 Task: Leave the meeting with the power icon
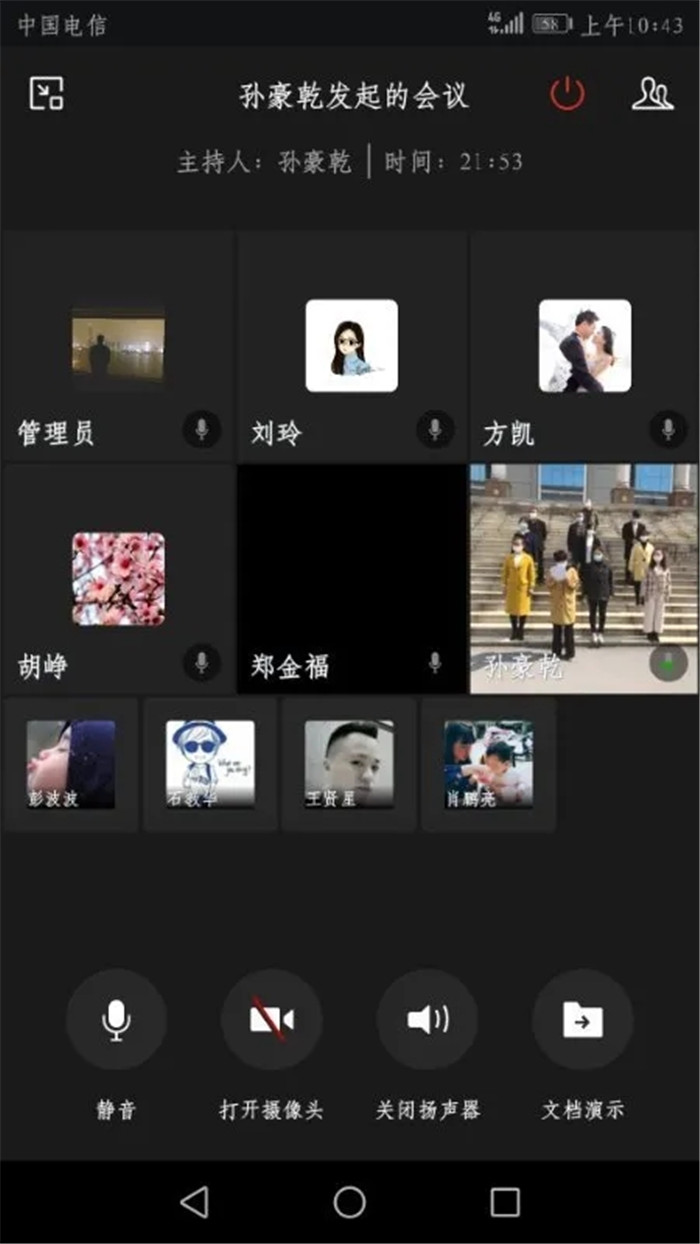pos(567,94)
